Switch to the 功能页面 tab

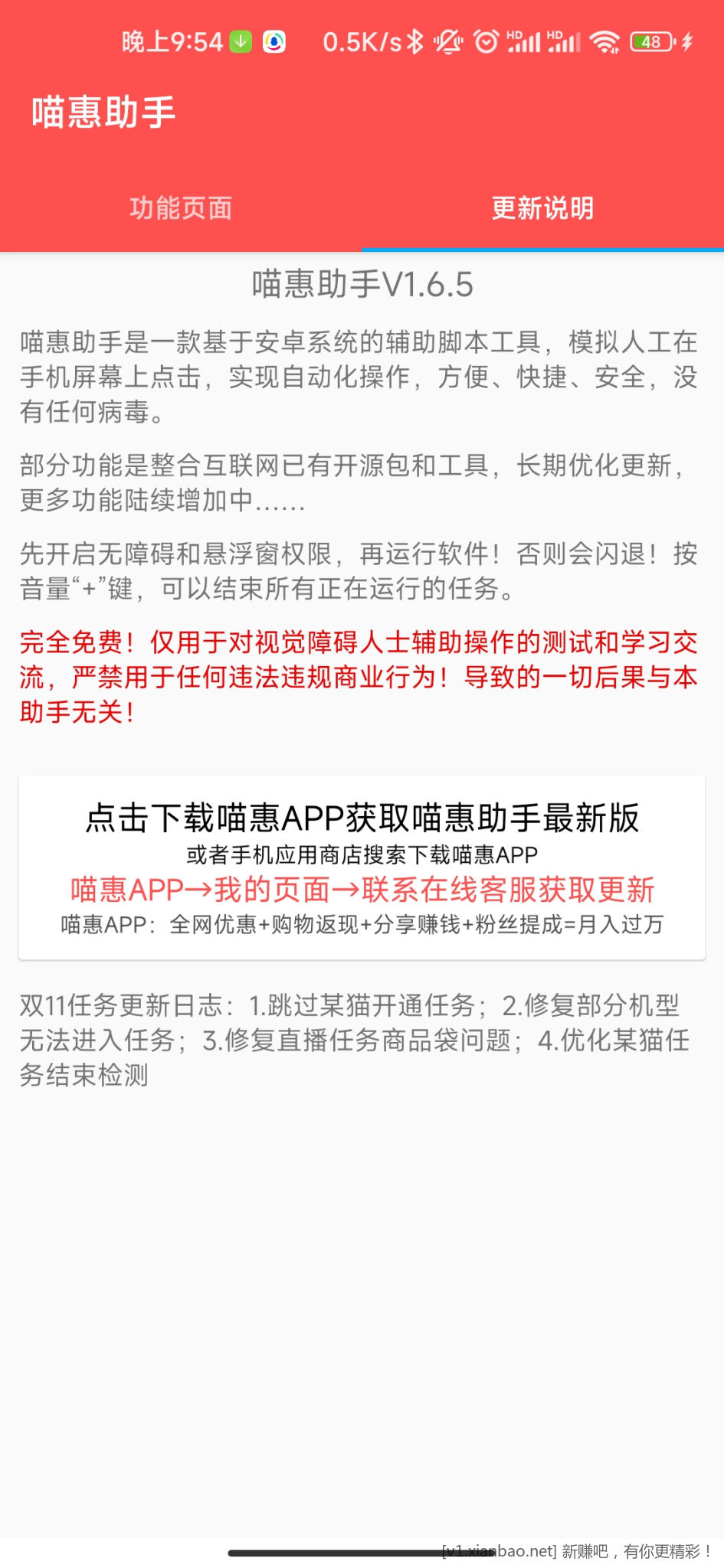coord(181,208)
